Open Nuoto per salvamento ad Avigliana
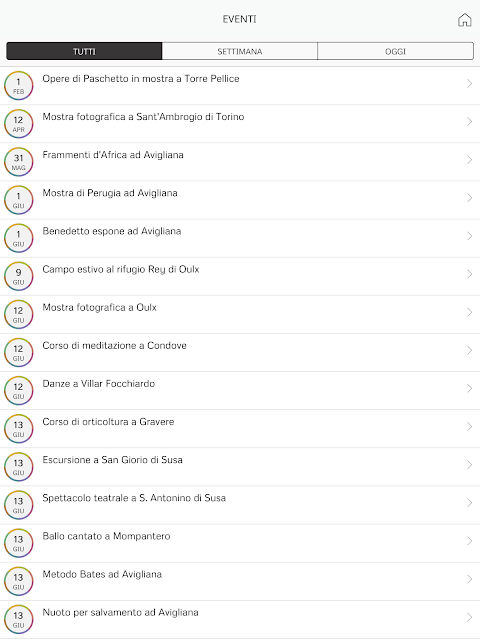This screenshot has height=640, width=480. [x=240, y=619]
